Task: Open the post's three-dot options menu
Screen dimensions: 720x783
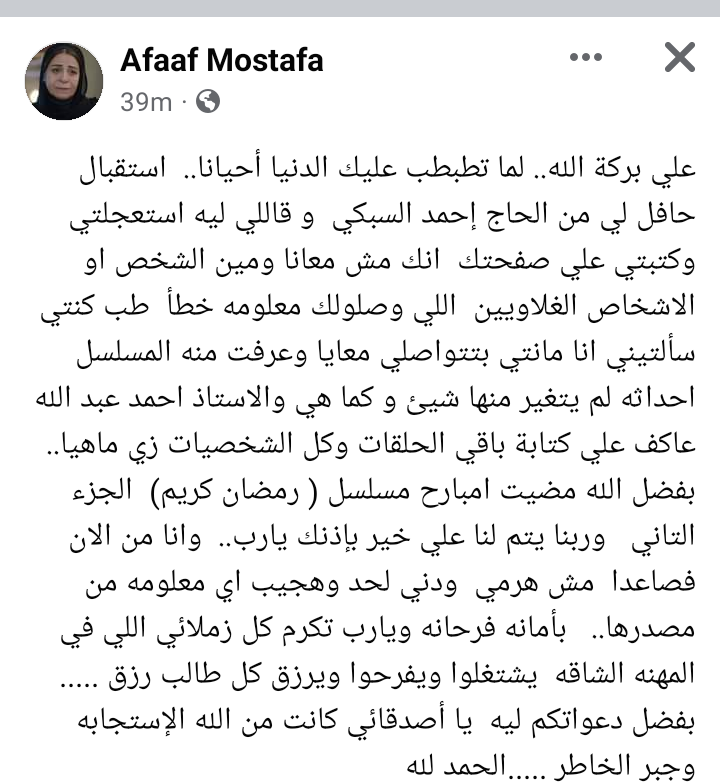Action: pos(587,58)
